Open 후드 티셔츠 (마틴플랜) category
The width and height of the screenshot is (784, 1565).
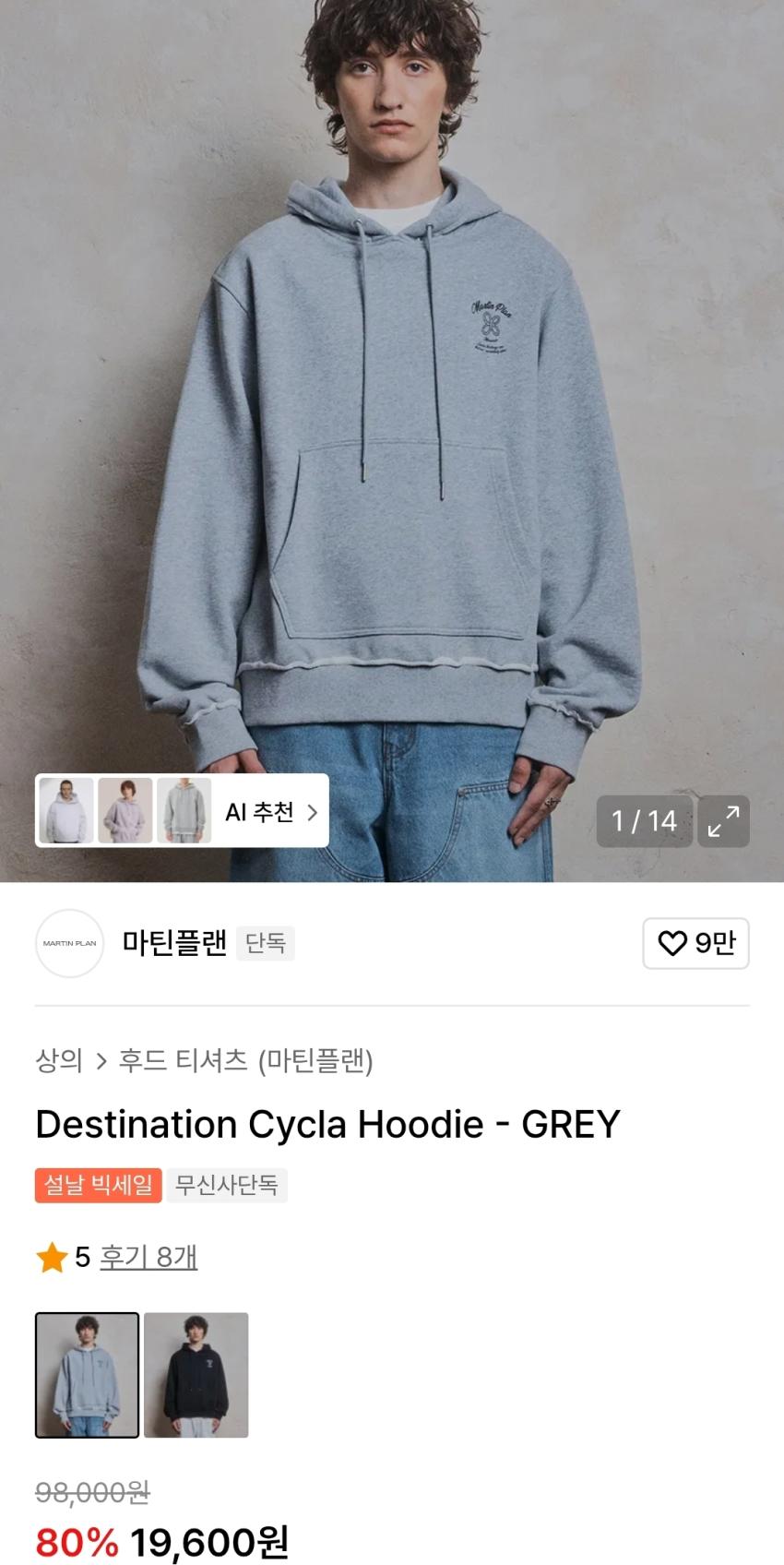pyautogui.click(x=245, y=1061)
